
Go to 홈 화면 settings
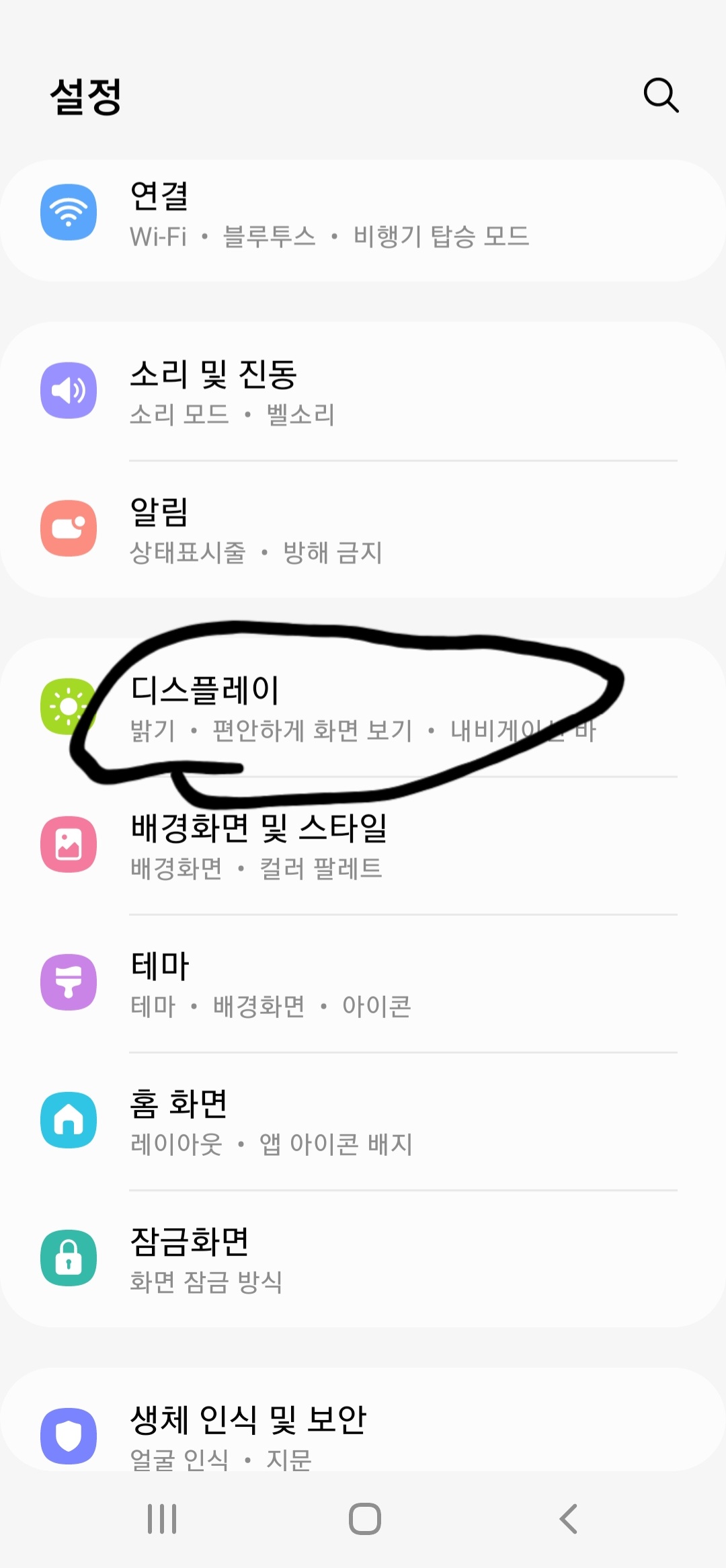363,1122
